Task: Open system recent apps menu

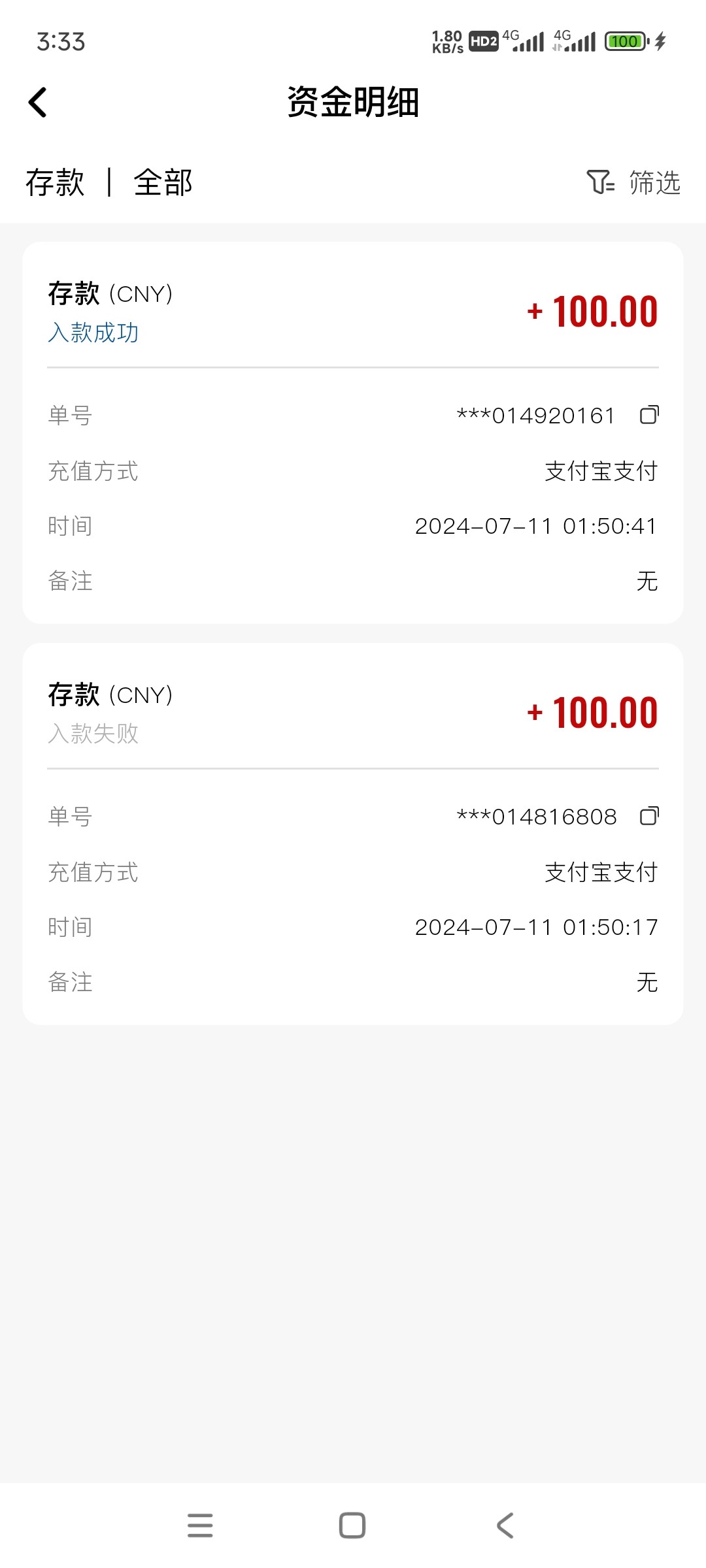Action: tap(200, 1526)
